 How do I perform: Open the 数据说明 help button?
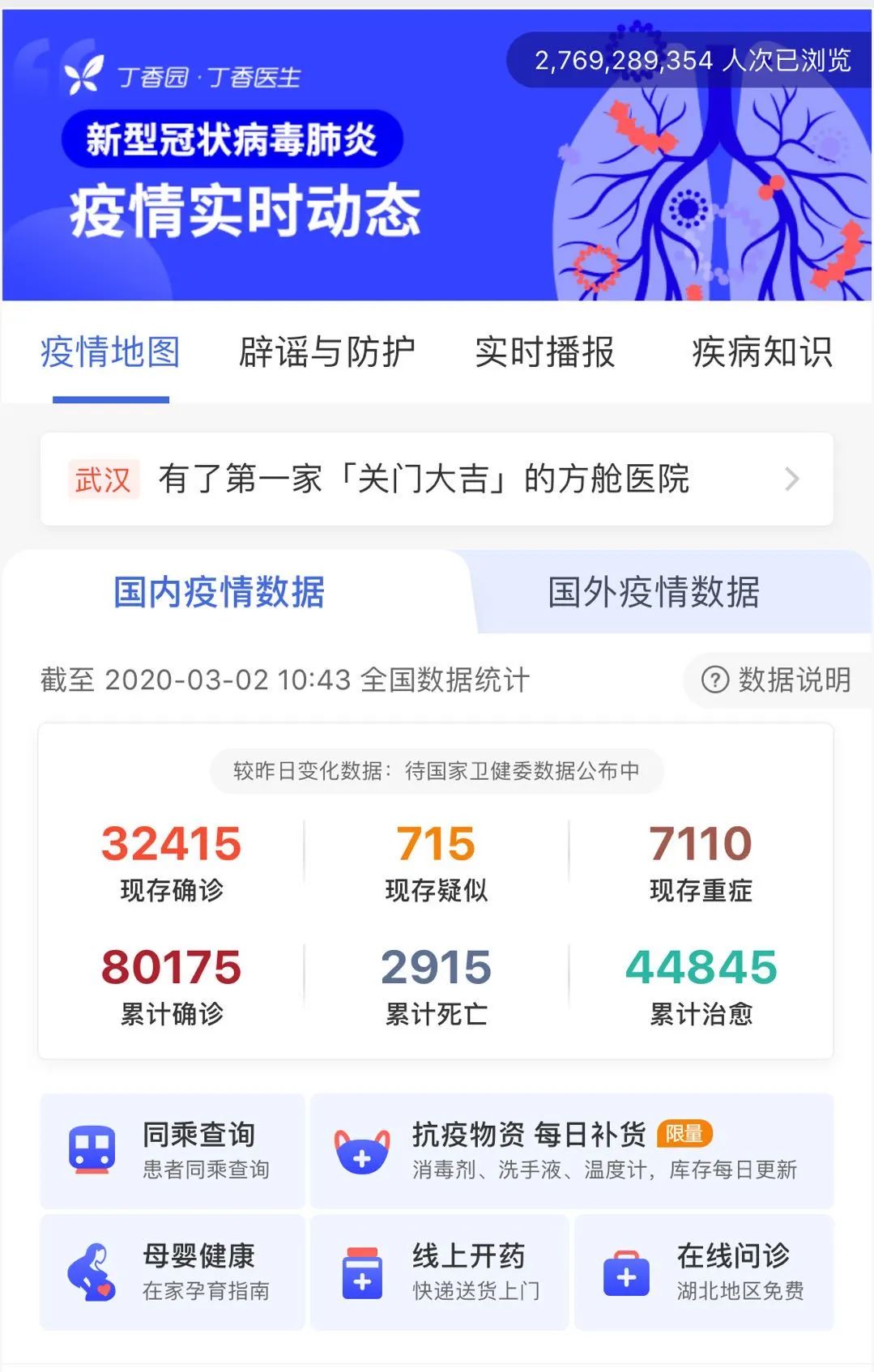click(776, 680)
